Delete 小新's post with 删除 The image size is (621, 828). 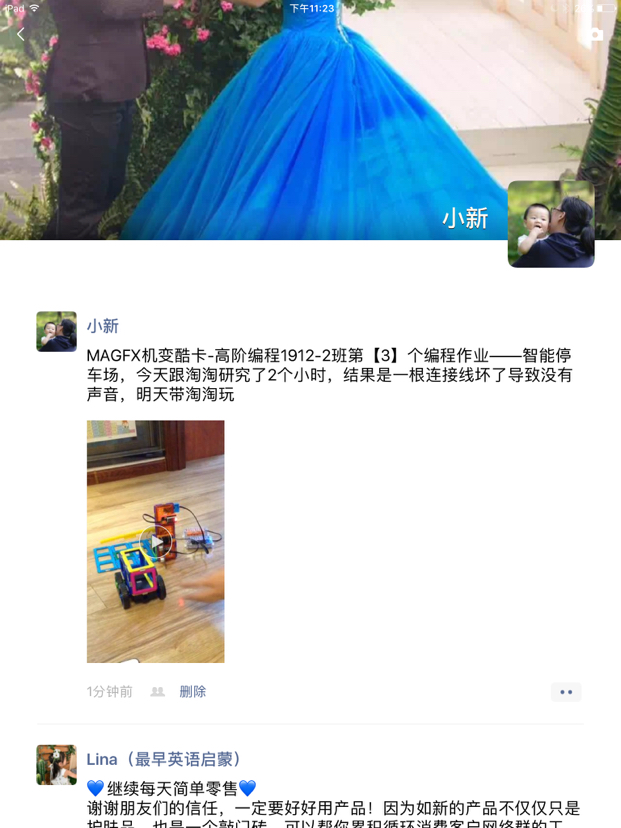tap(193, 692)
